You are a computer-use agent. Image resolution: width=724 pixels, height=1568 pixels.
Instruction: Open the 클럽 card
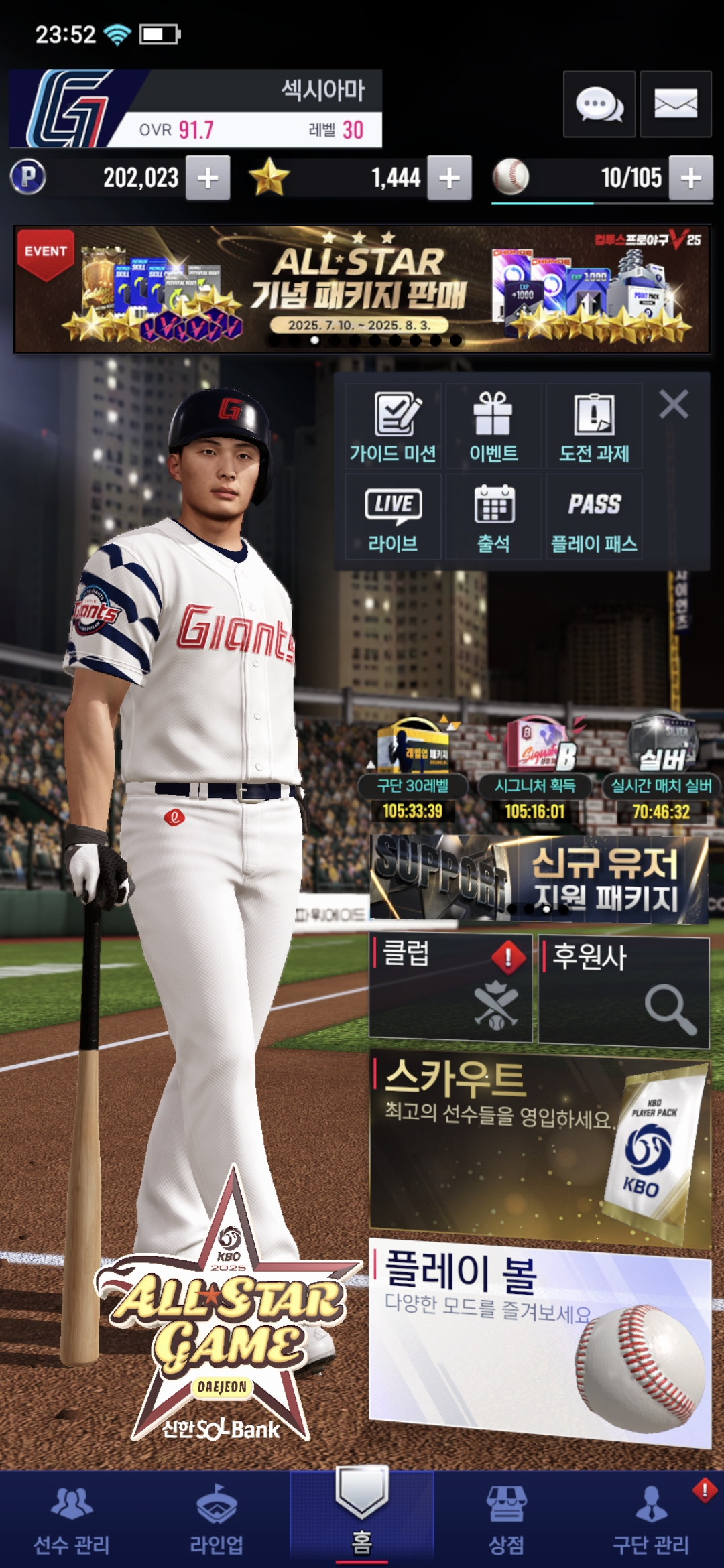pyautogui.click(x=450, y=988)
